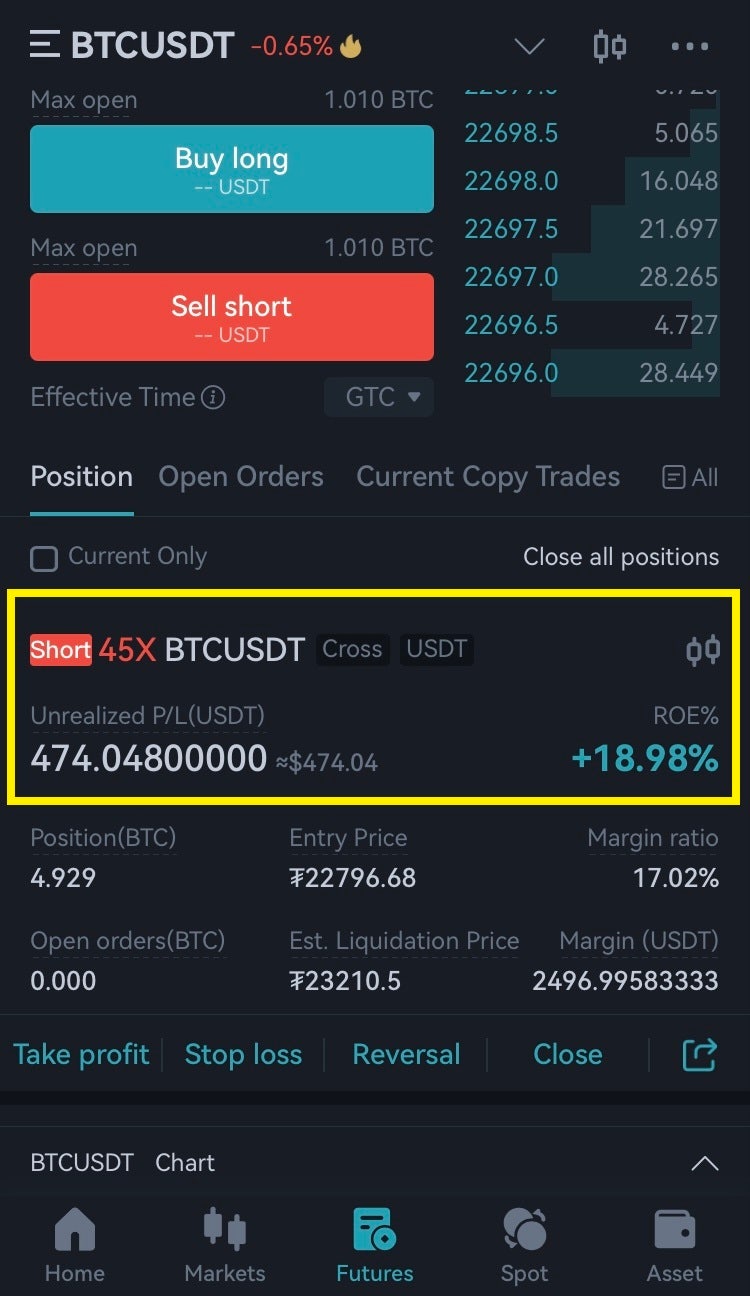This screenshot has width=750, height=1296.
Task: Open the Asset tab
Action: [675, 1245]
